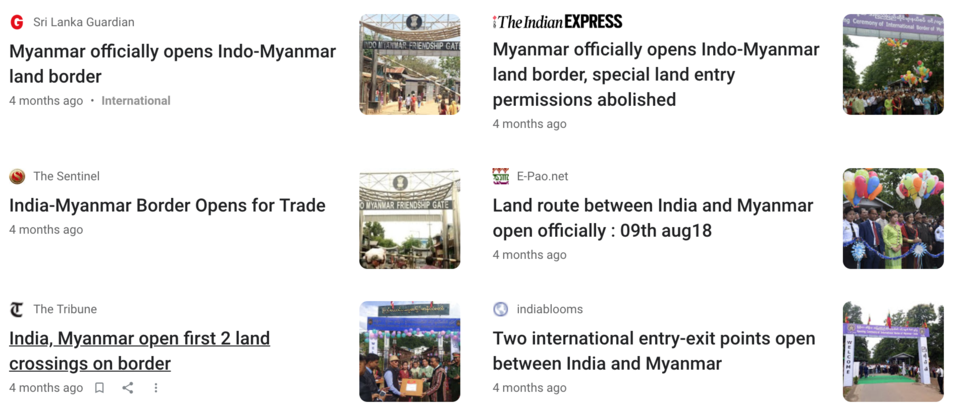The image size is (960, 419).
Task: Open the picture beside The Tribune's article
Action: (x=410, y=351)
